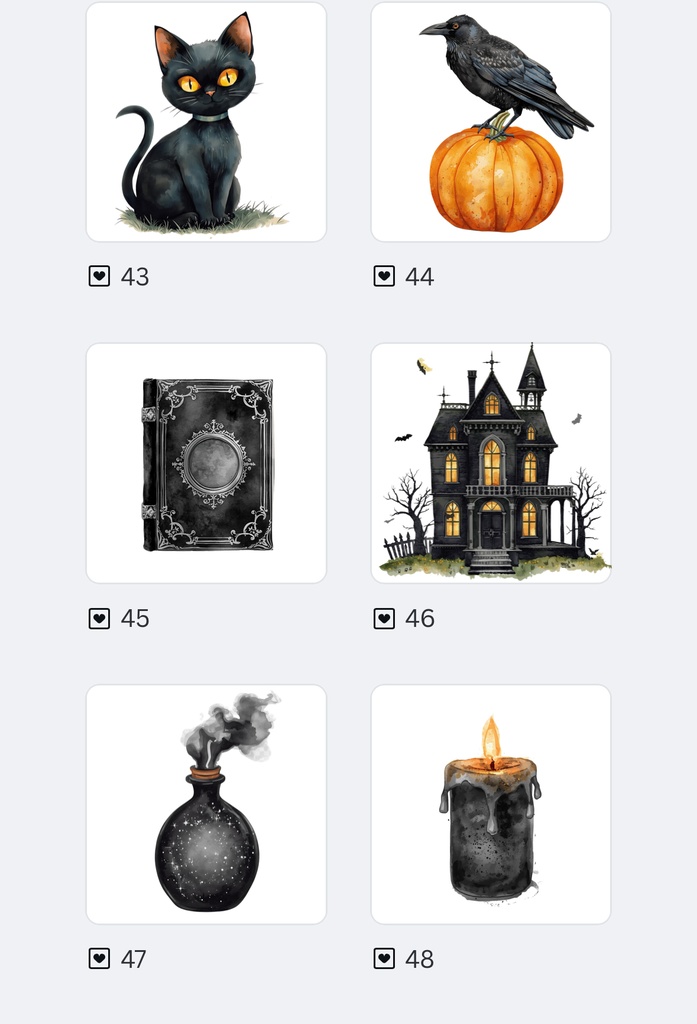The width and height of the screenshot is (697, 1024).
Task: Save item 46 via the heart icon
Action: point(384,618)
